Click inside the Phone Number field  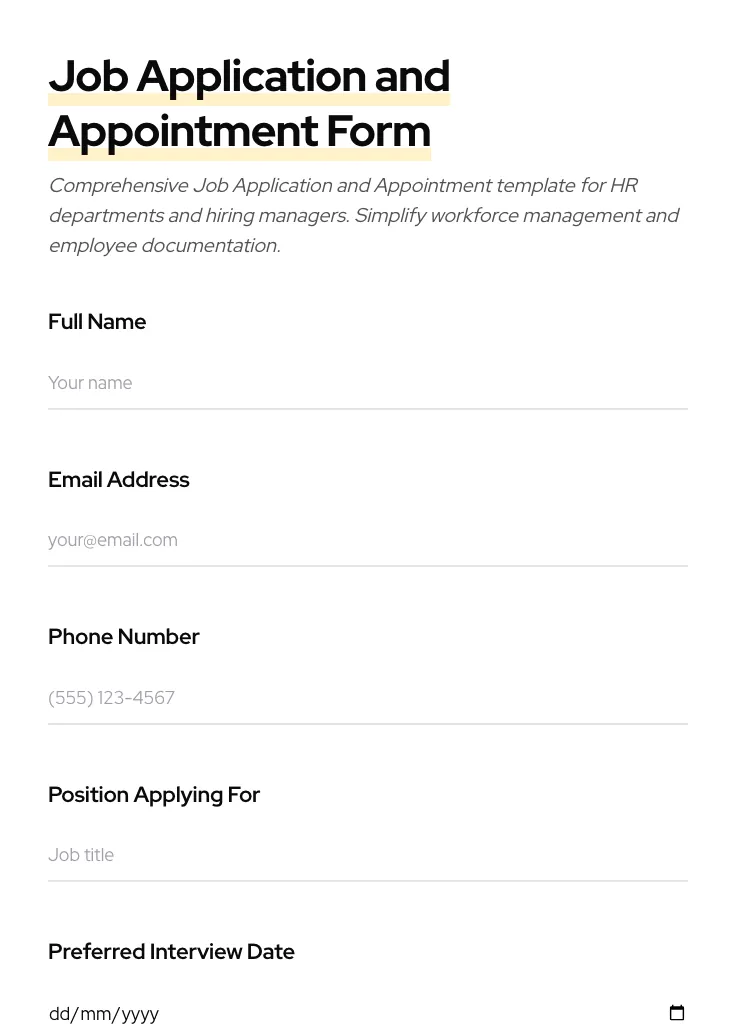(x=300, y=698)
